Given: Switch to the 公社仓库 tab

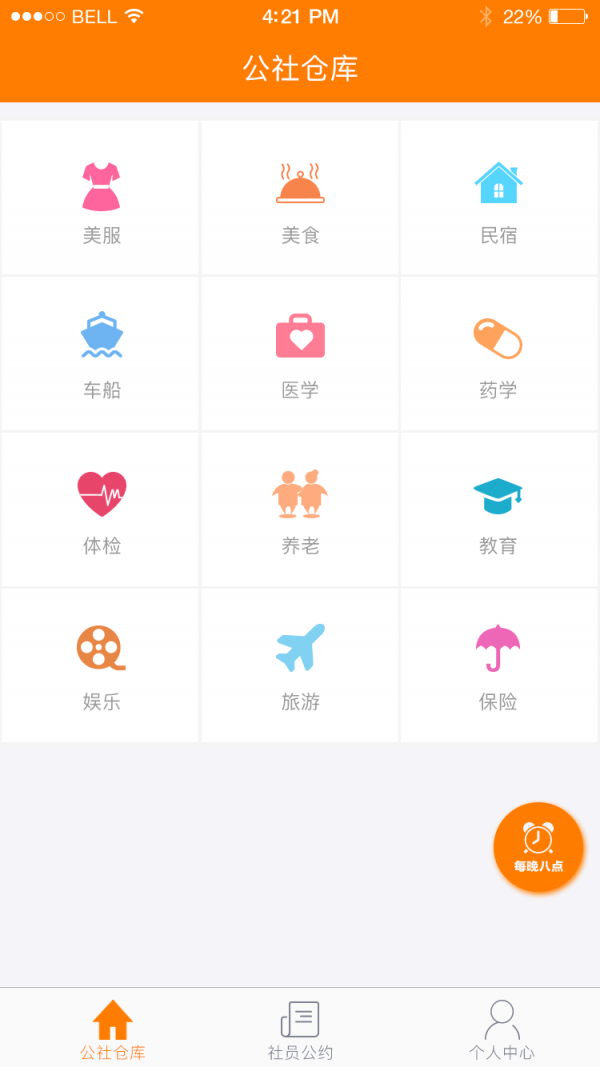Looking at the screenshot, I should pos(112,1029).
